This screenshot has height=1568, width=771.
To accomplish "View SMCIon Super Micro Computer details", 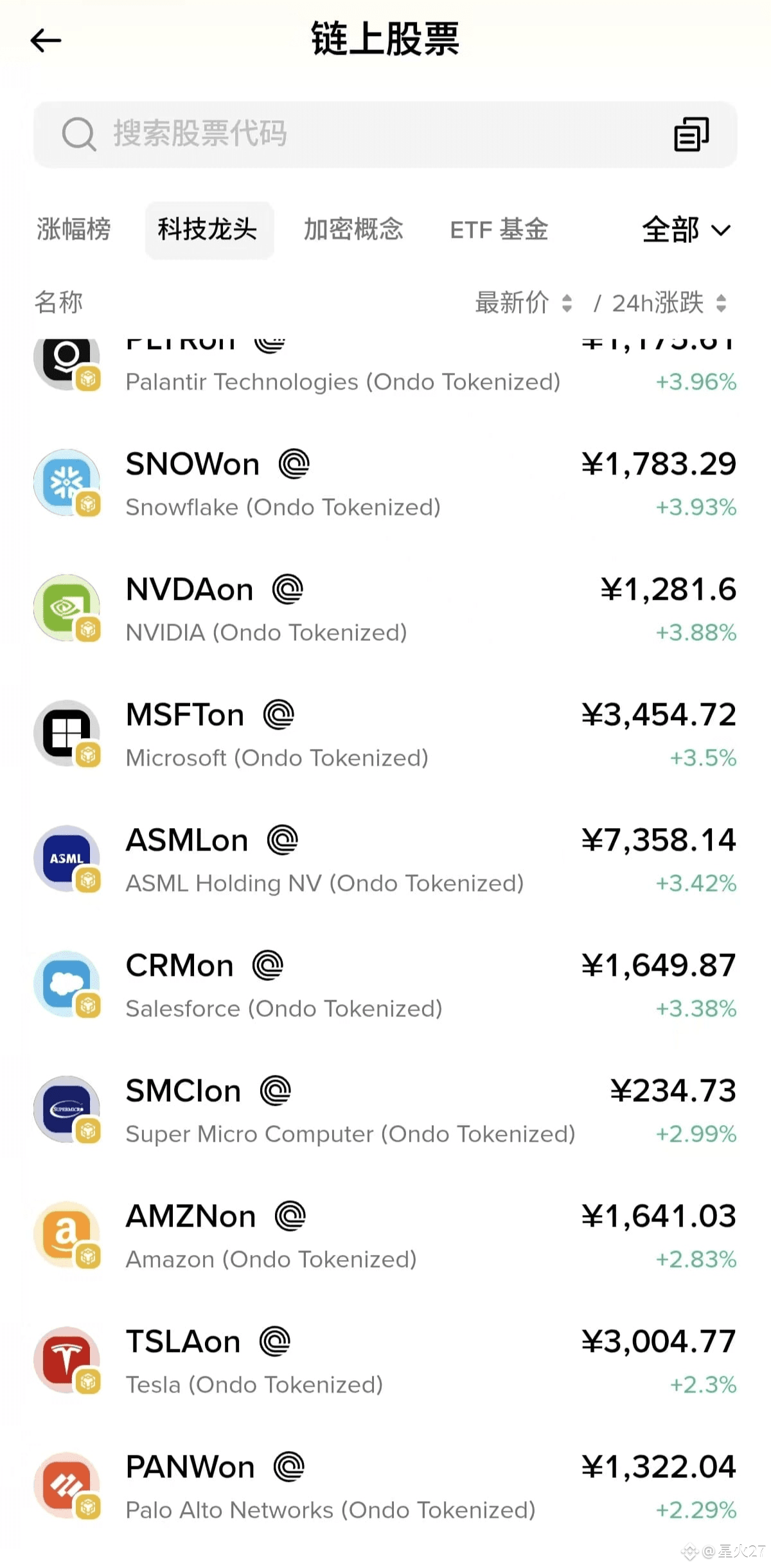I will pyautogui.click(x=385, y=1111).
